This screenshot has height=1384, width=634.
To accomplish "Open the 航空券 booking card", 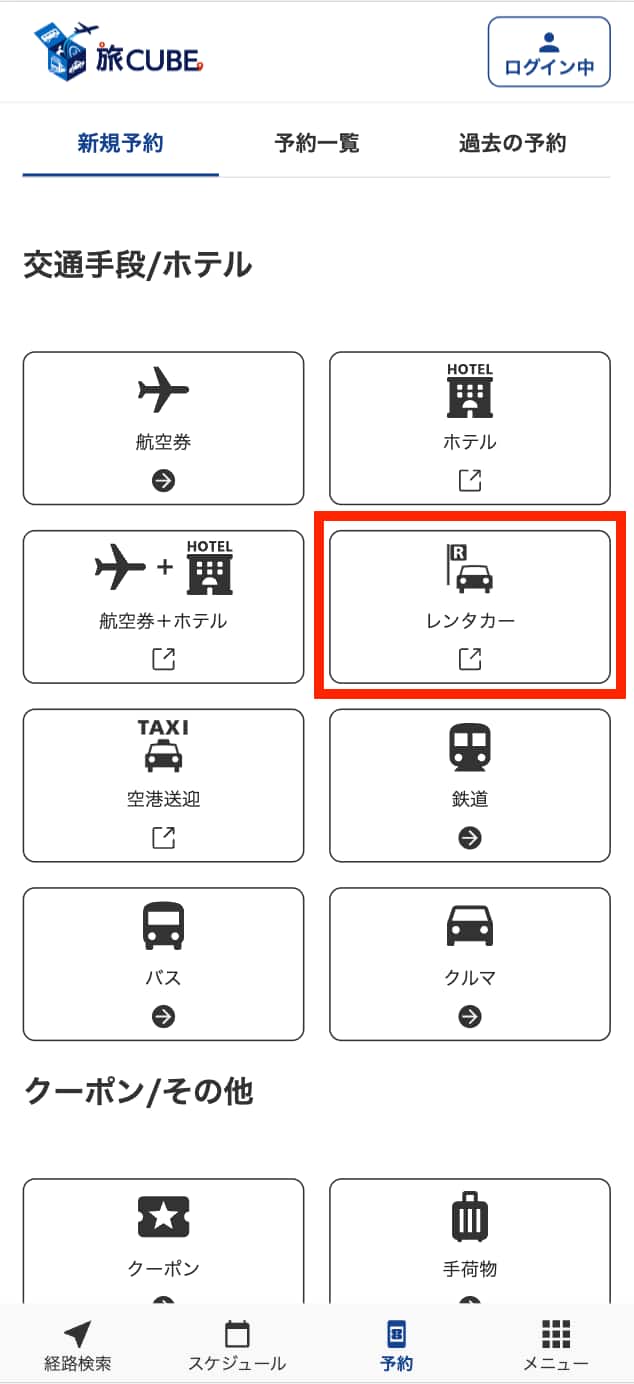I will pos(163,428).
